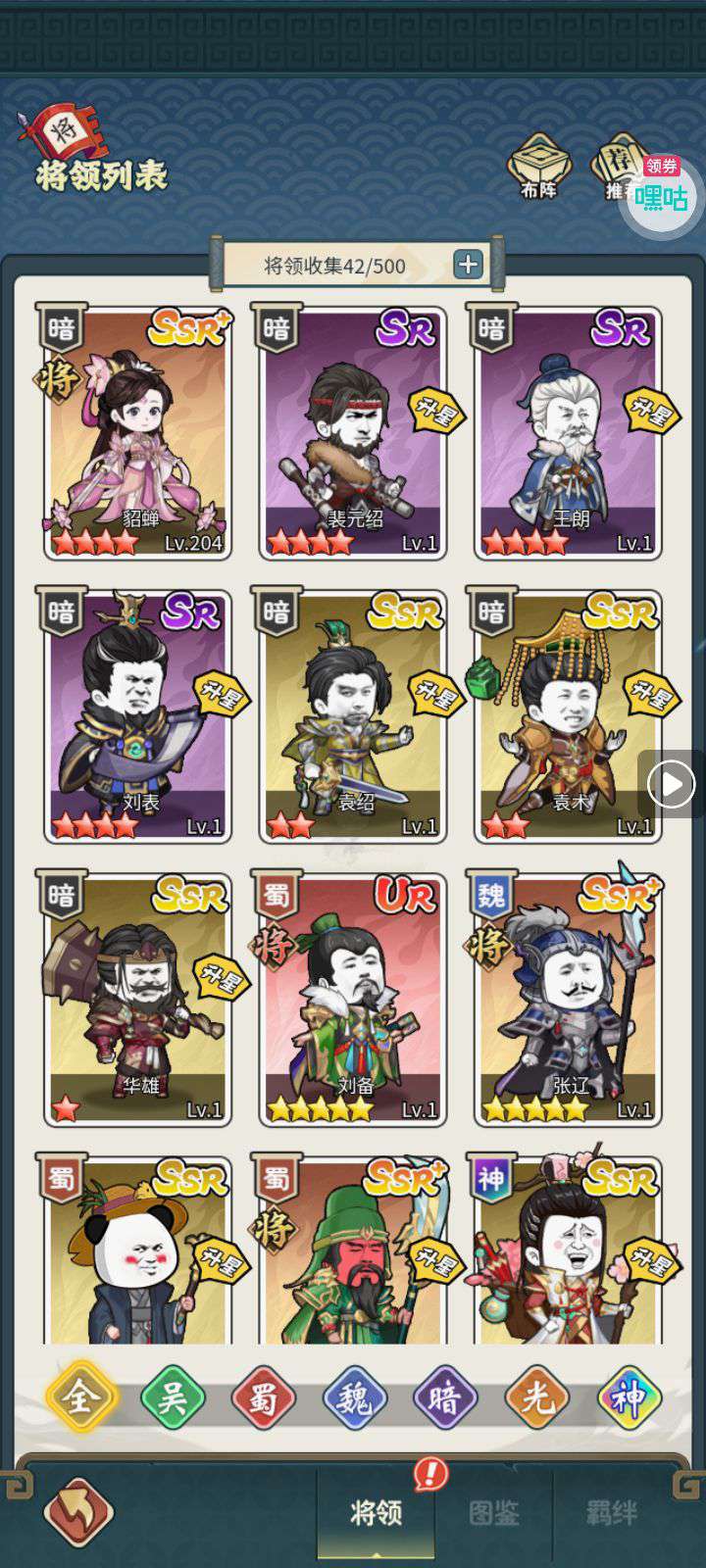Screen dimensions: 706x1568
Task: Open the 裴元绍 general card
Action: (352, 433)
